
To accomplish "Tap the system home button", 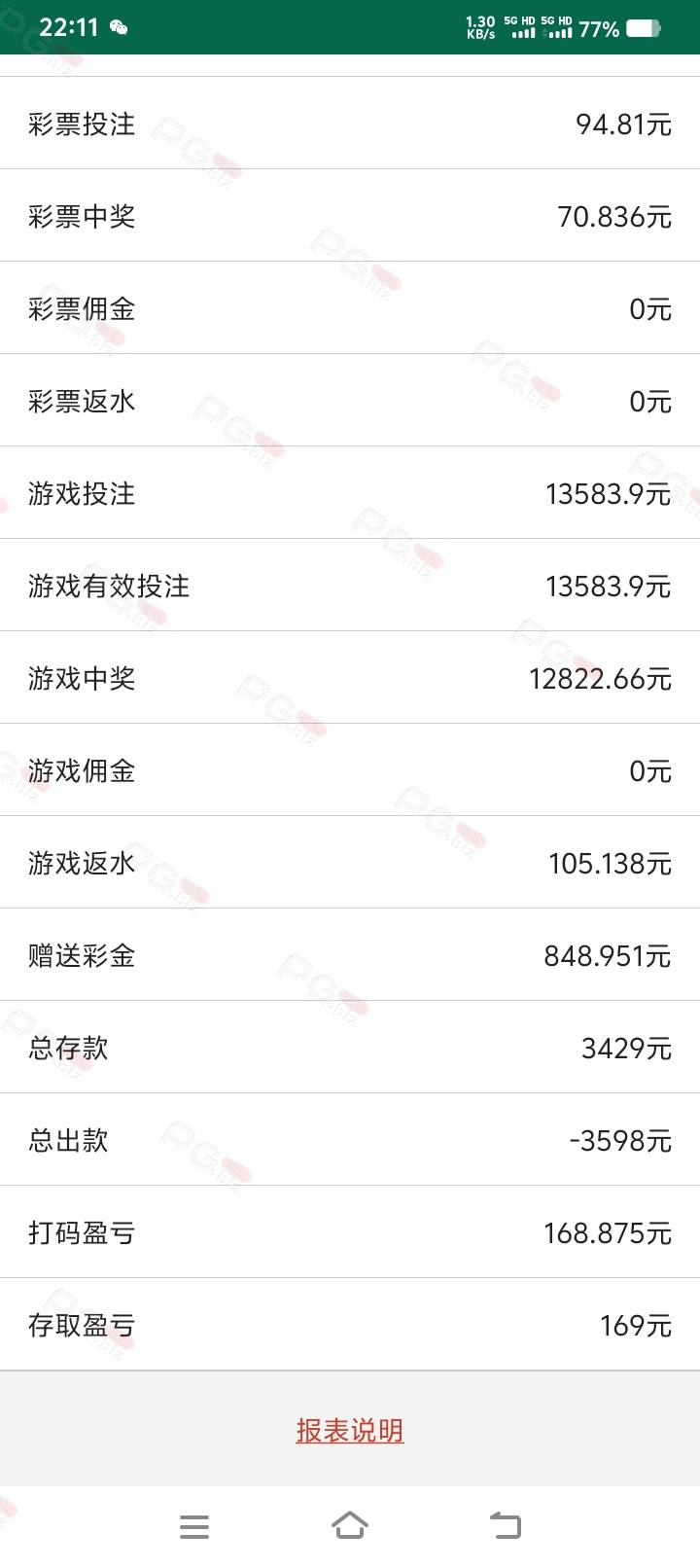I will click(x=350, y=1525).
